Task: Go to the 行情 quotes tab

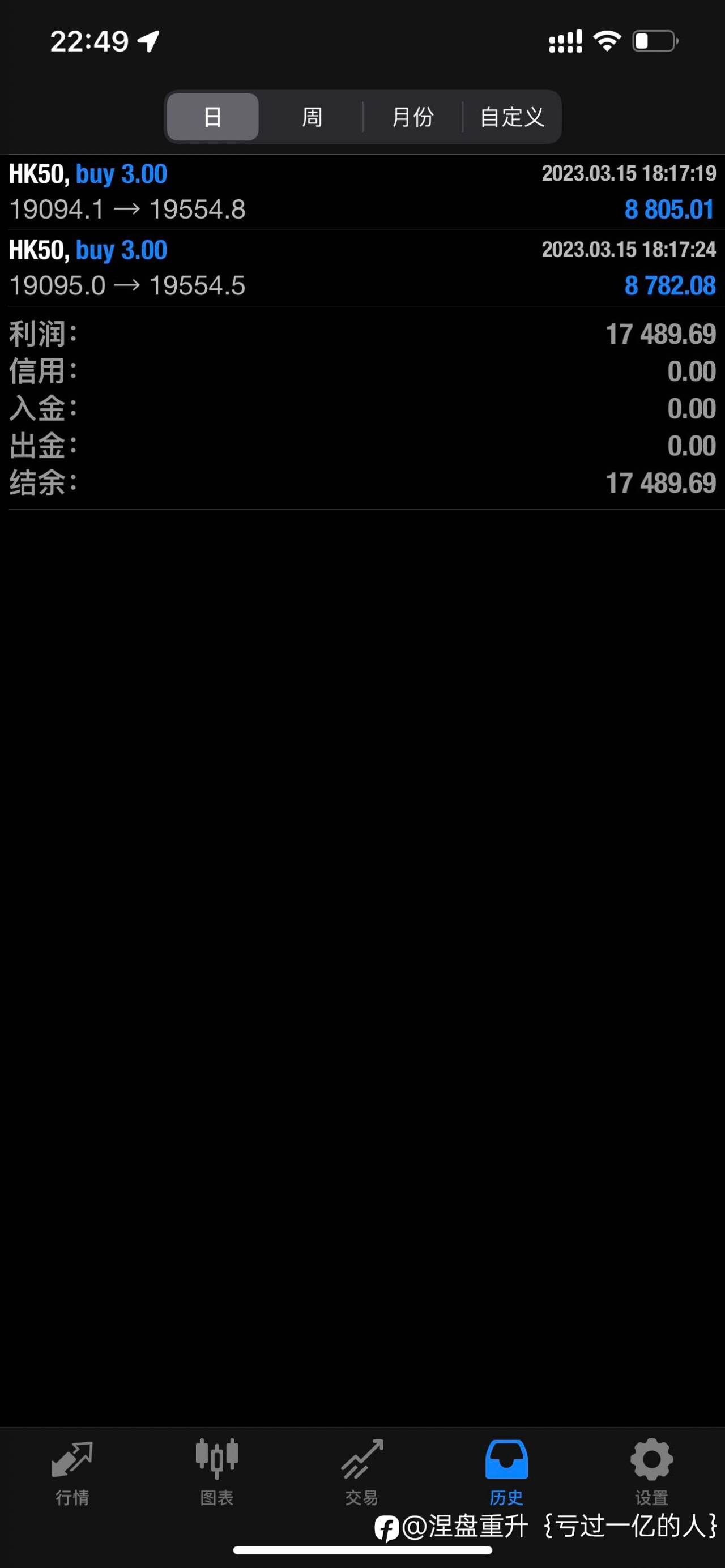Action: pyautogui.click(x=72, y=1472)
